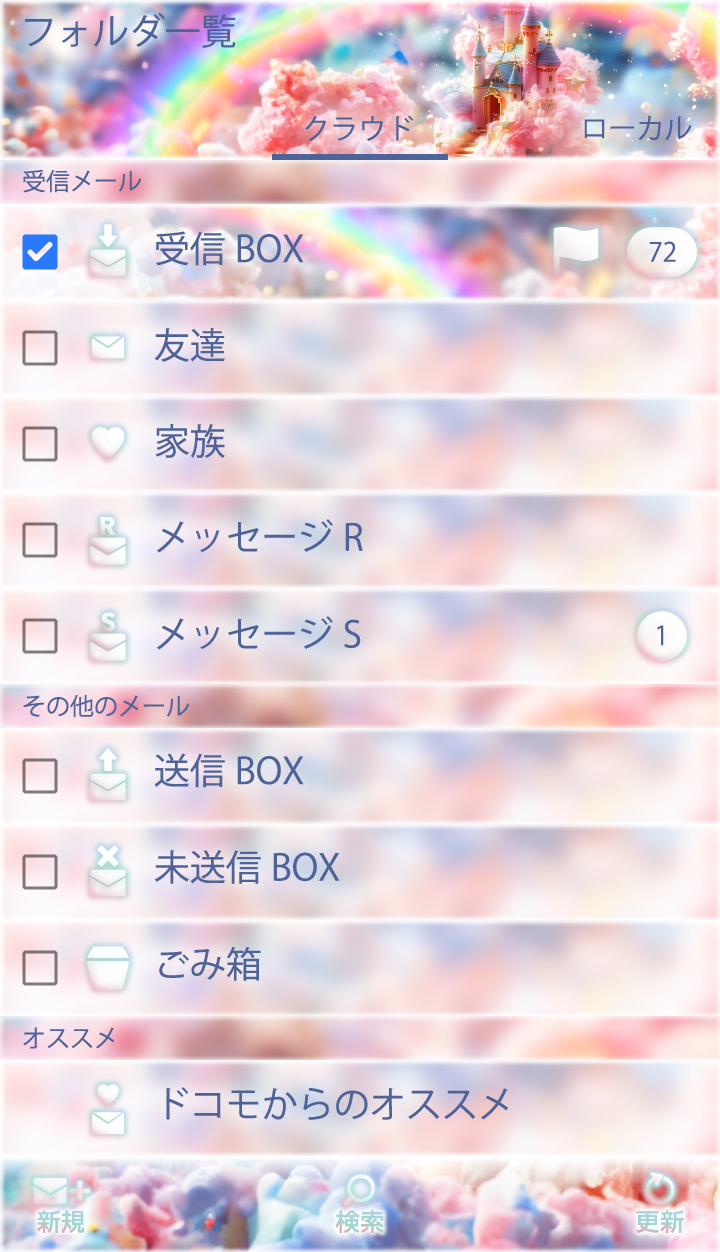The image size is (720, 1252).
Task: Check the 未送信 BOX checkbox
Action: pyautogui.click(x=40, y=871)
